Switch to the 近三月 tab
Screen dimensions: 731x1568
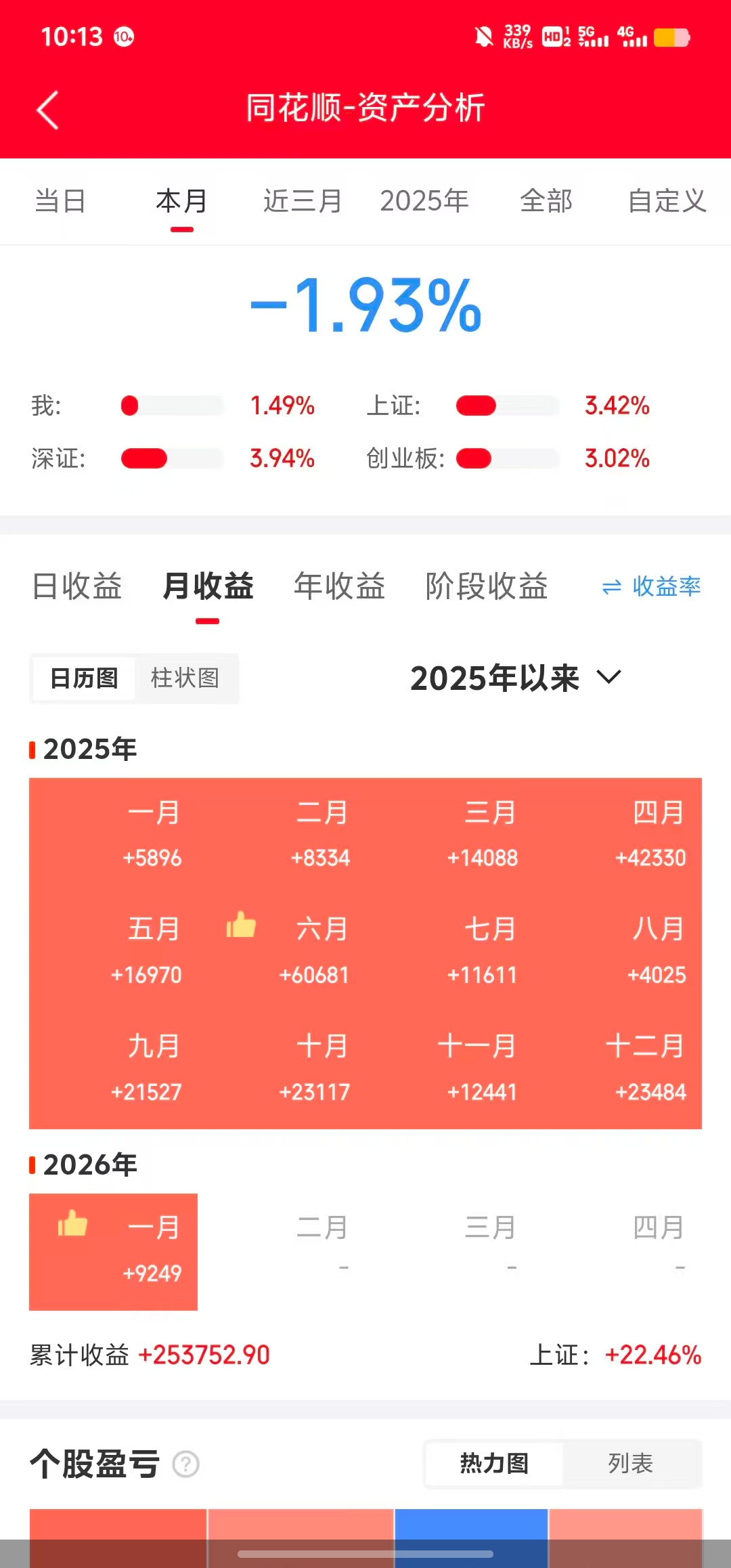pyautogui.click(x=303, y=201)
